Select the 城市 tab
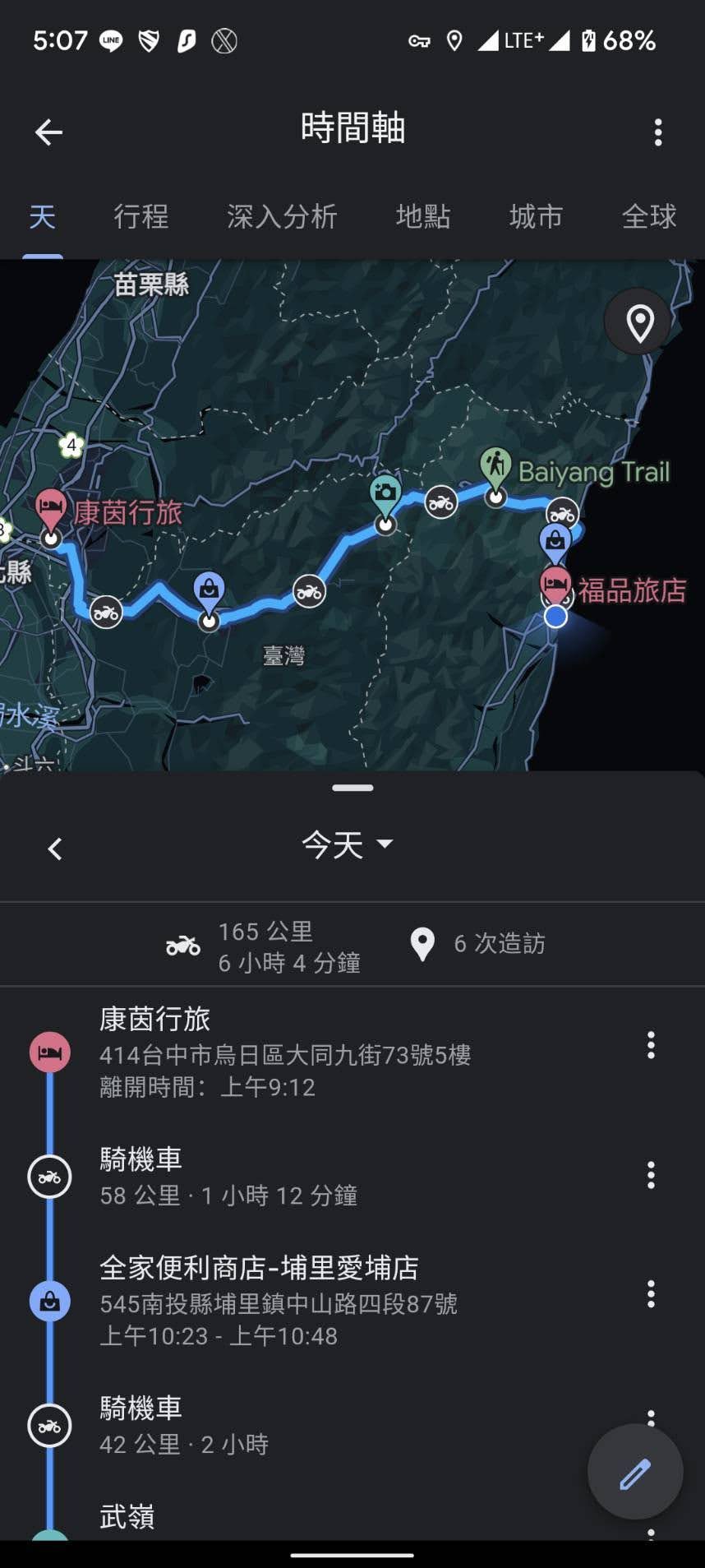This screenshot has height=1568, width=705. click(x=536, y=216)
